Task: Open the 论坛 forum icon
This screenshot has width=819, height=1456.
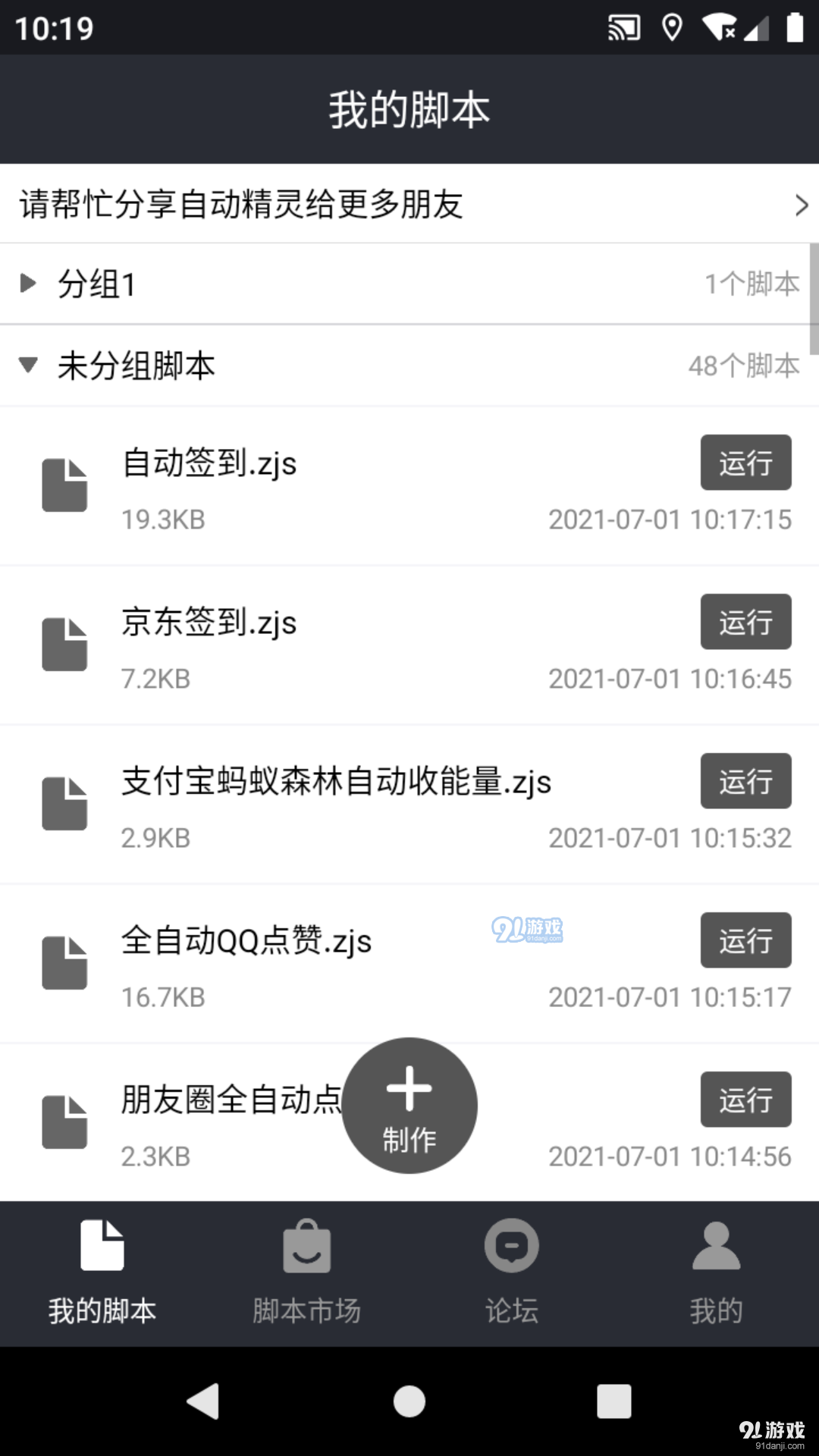Action: pyautogui.click(x=512, y=1245)
